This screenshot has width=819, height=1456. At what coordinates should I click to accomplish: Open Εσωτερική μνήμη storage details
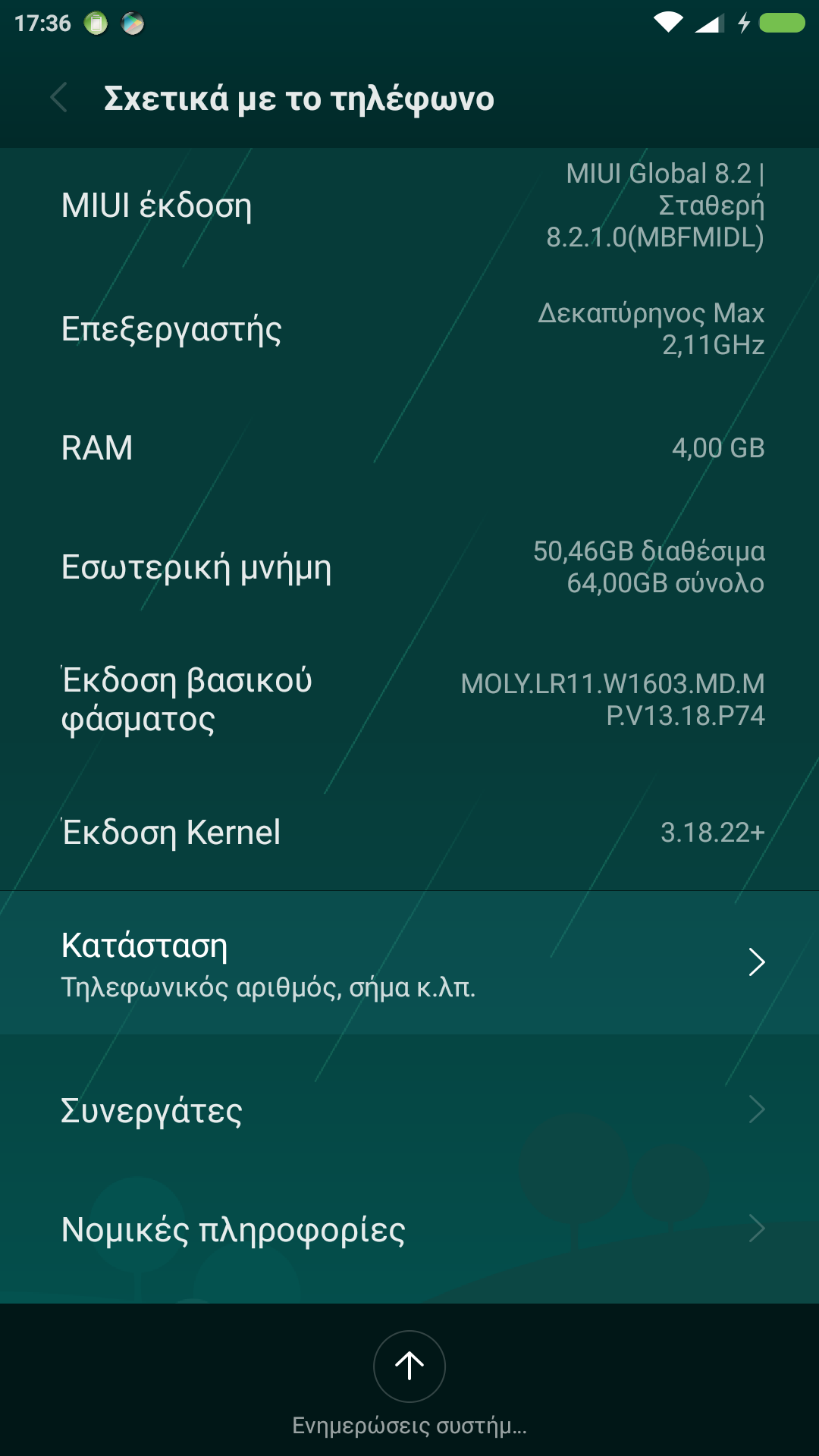(x=409, y=566)
